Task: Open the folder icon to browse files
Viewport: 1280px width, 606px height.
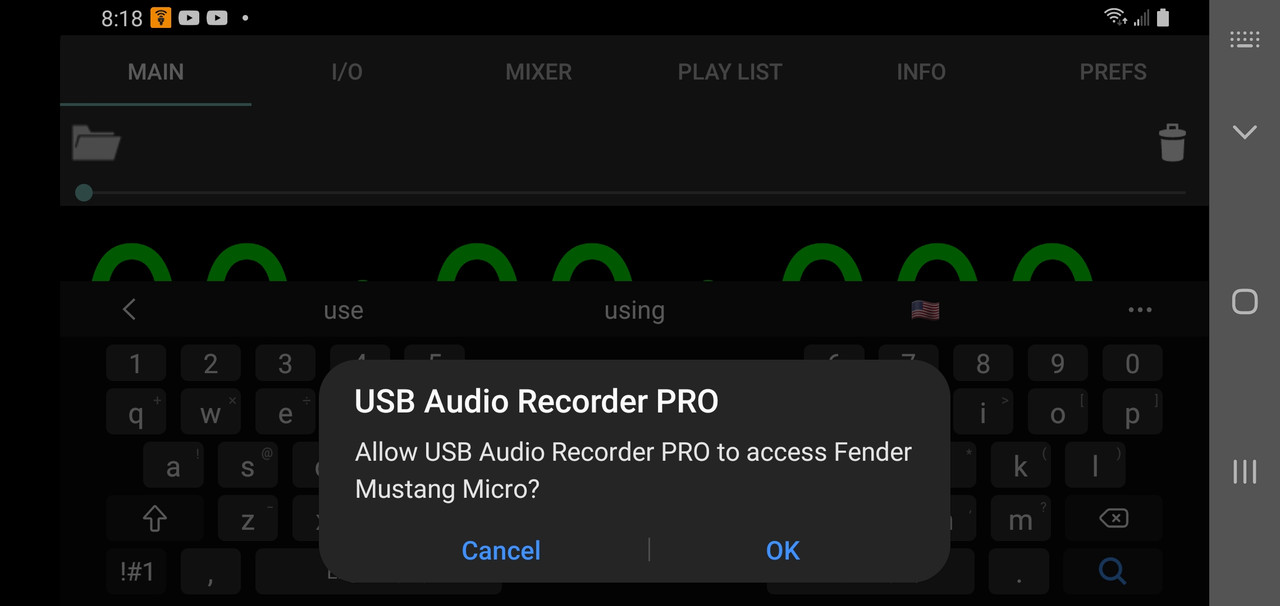Action: (x=97, y=143)
